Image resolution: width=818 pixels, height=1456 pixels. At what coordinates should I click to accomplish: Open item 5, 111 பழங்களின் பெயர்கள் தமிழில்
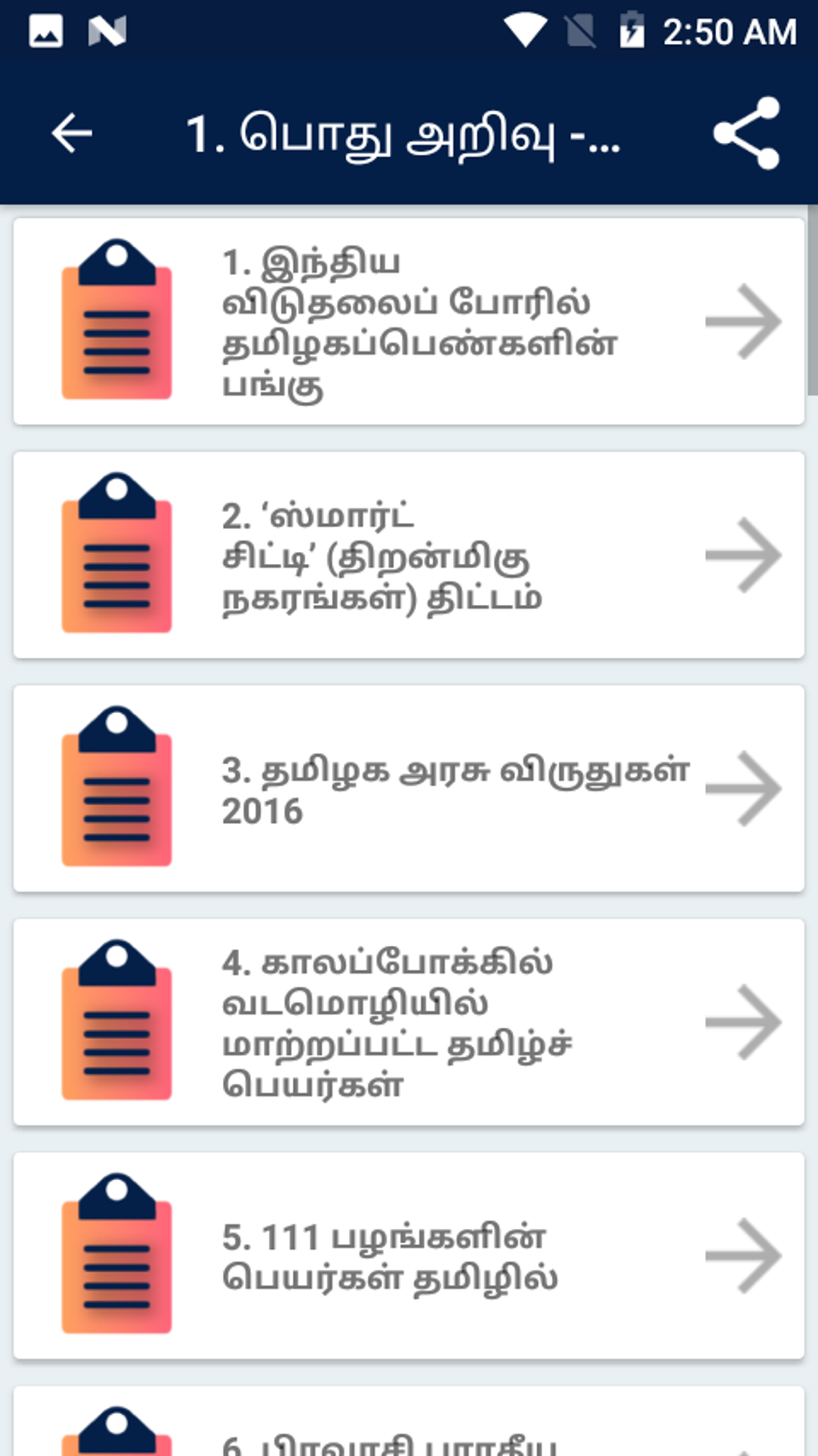click(x=409, y=1255)
